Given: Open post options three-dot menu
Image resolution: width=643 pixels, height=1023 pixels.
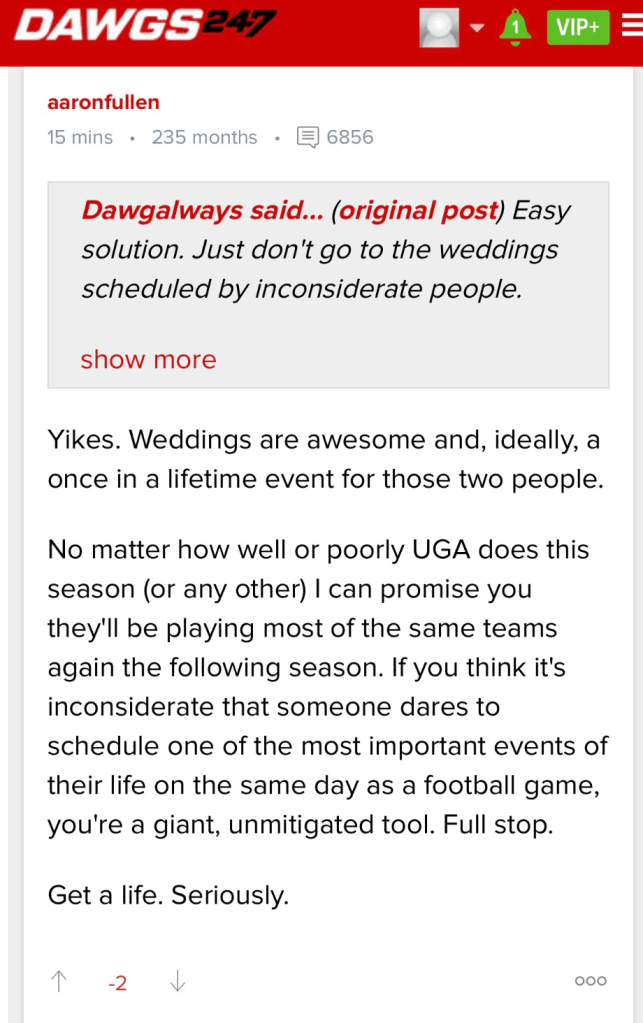Looking at the screenshot, I should (590, 981).
